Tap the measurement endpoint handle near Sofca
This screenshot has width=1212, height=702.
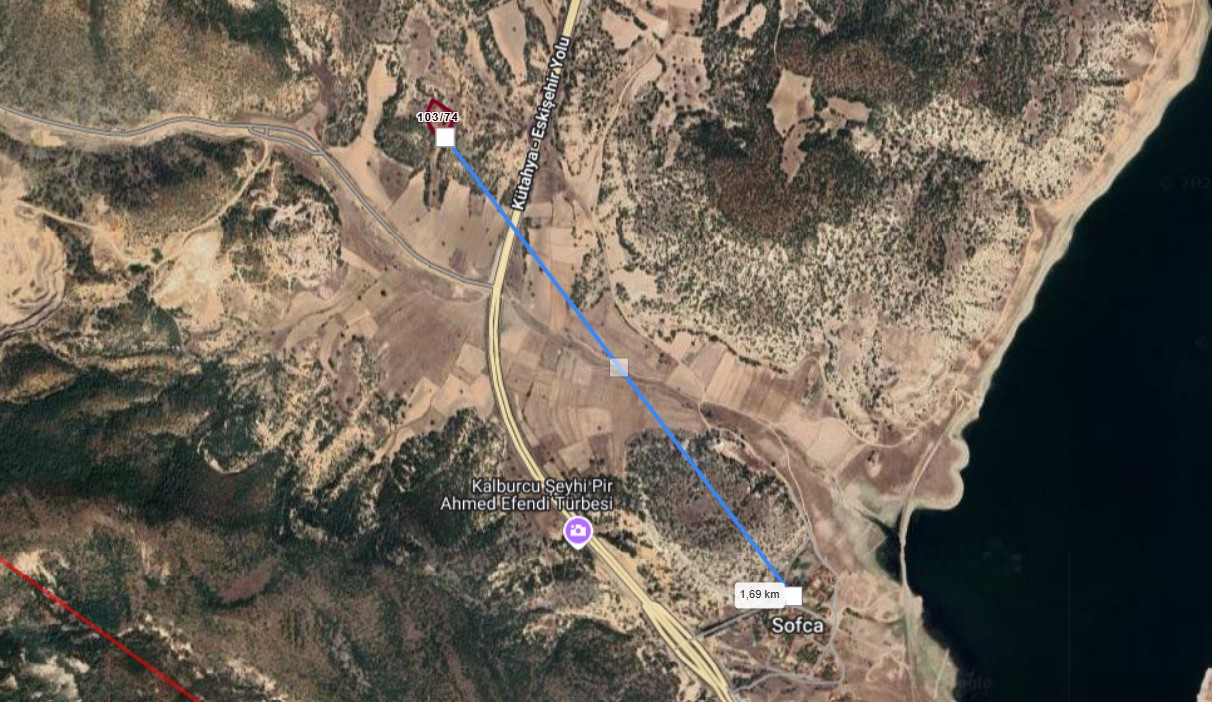pyautogui.click(x=793, y=596)
